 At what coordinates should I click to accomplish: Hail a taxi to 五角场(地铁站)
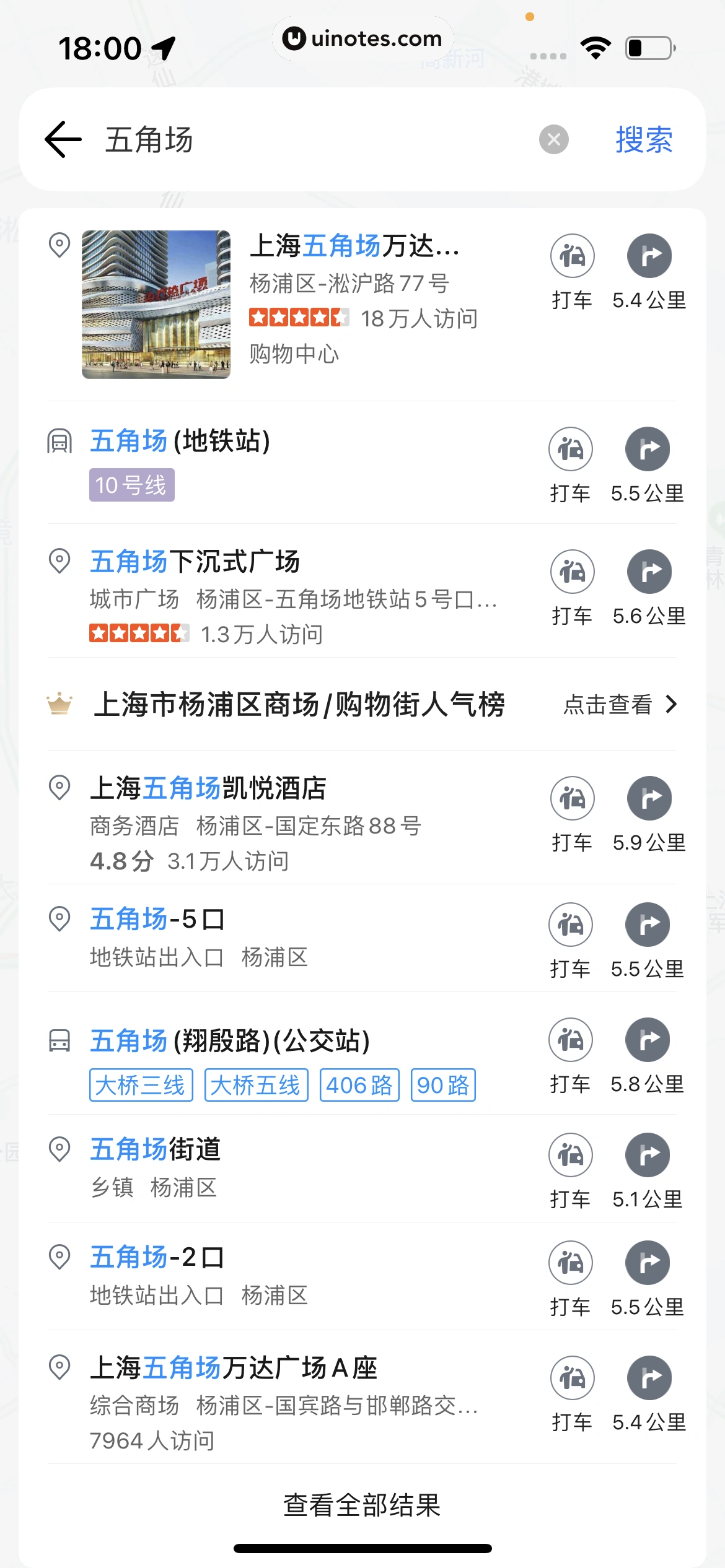571,450
